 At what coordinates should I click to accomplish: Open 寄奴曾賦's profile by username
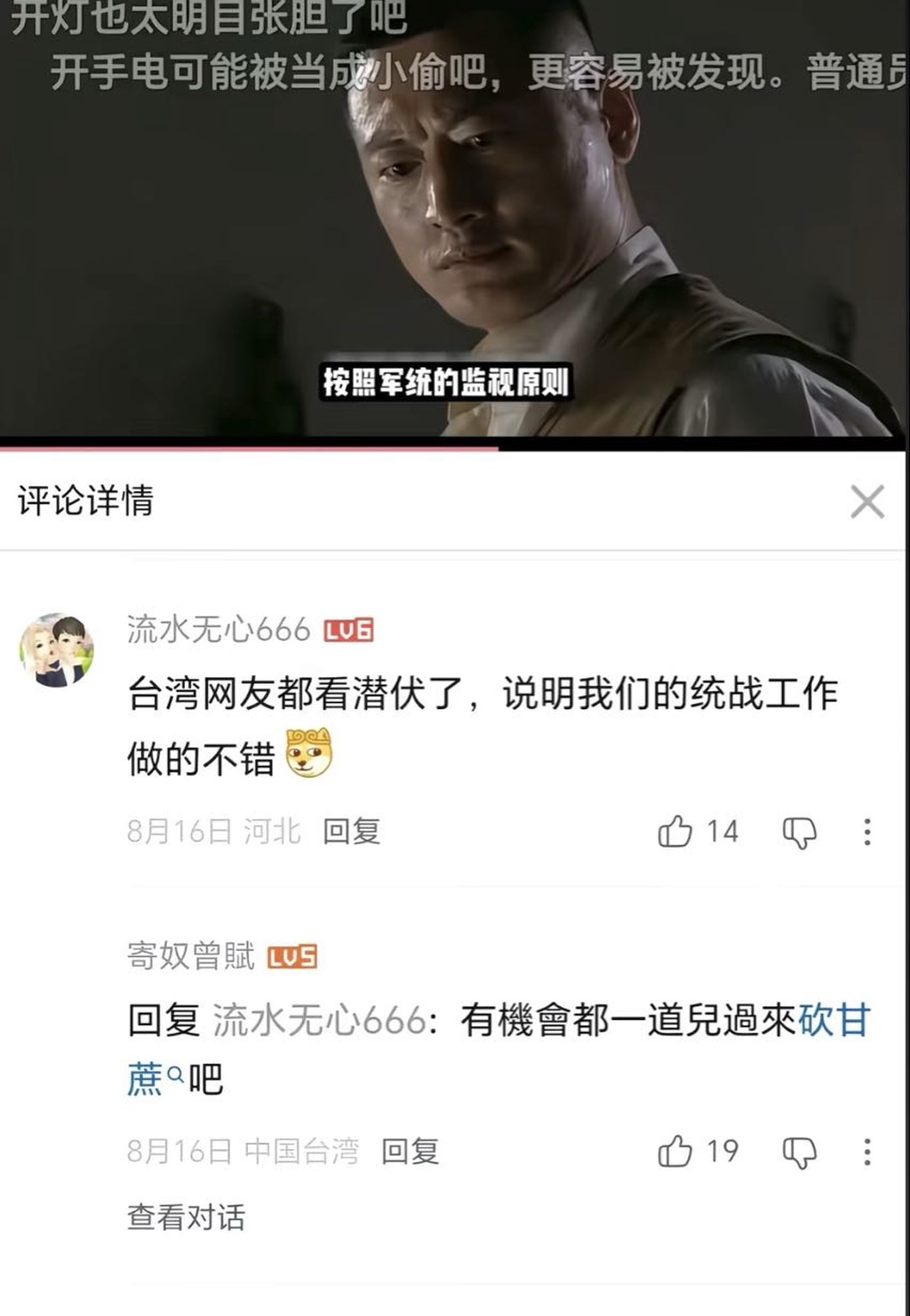[191, 956]
